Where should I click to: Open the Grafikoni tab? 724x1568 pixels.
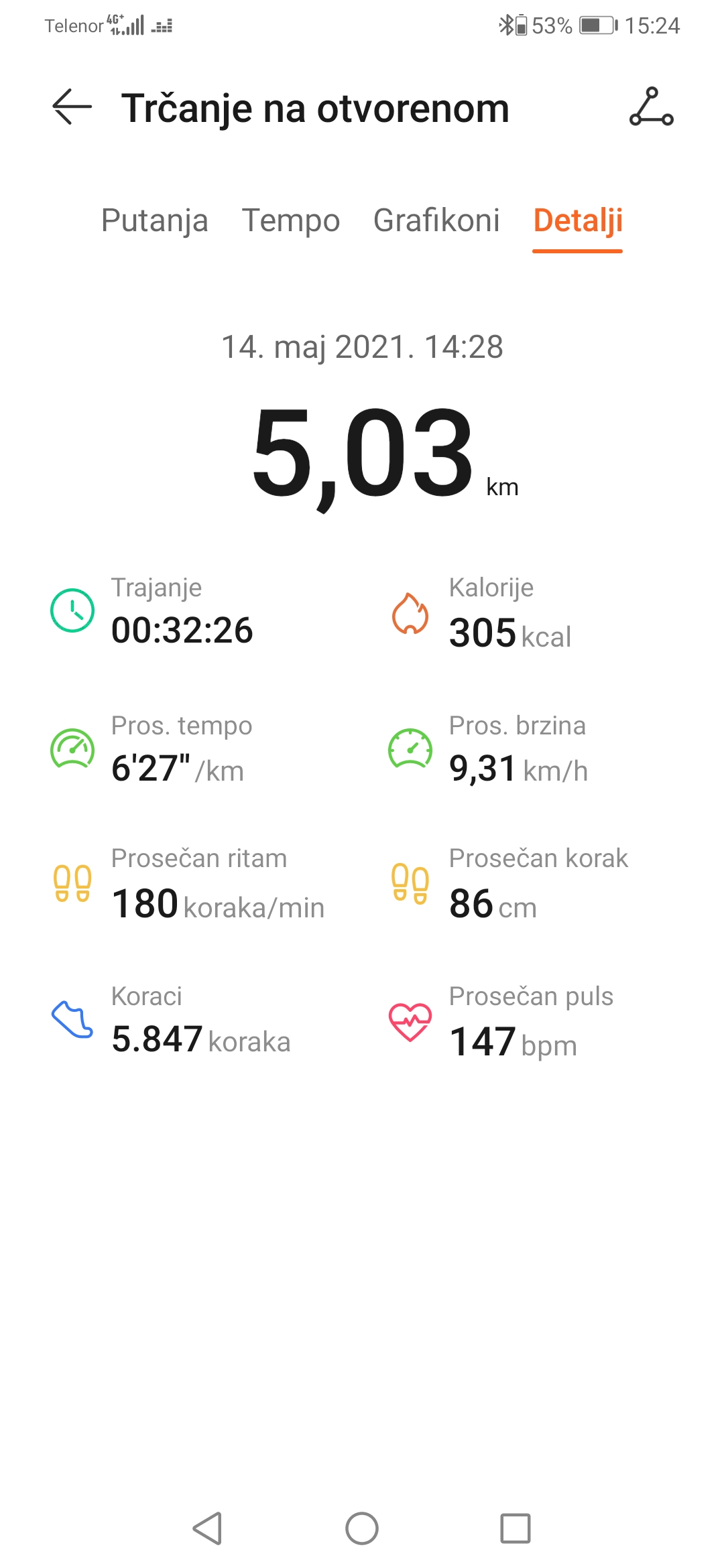(436, 220)
